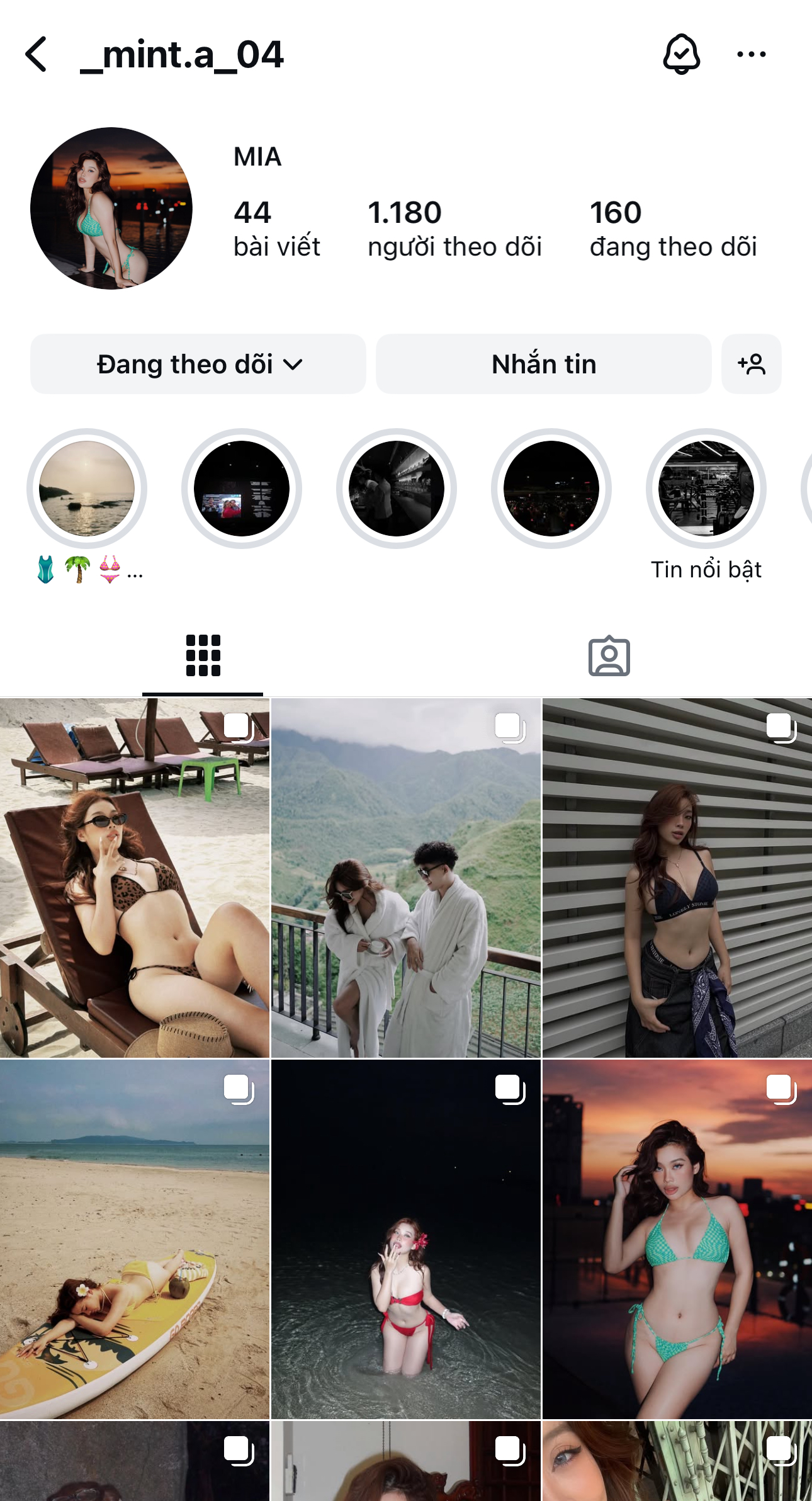Show suggested accounts with add-person icon
This screenshot has height=1501, width=812.
click(751, 364)
